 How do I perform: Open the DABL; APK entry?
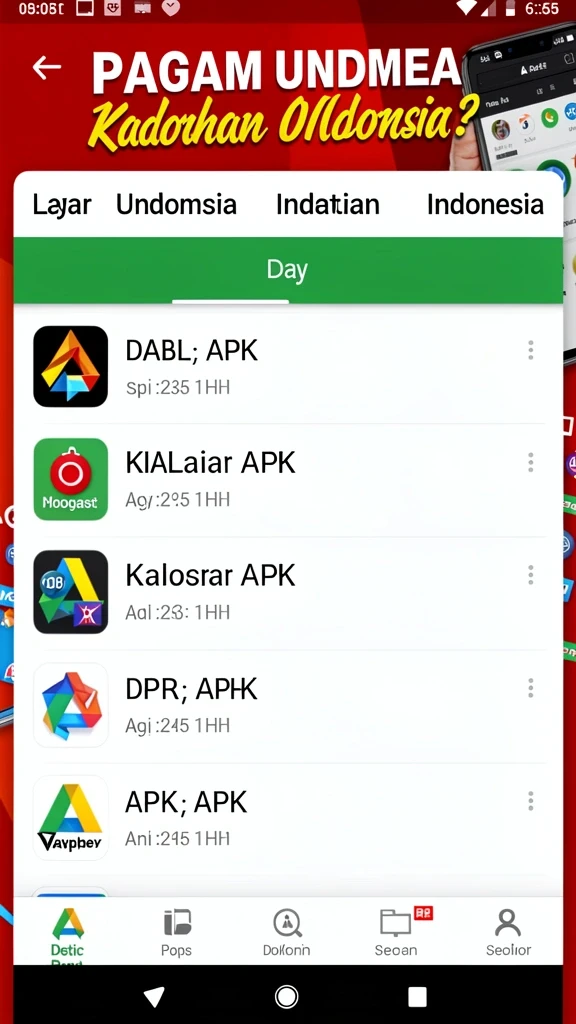(x=287, y=367)
